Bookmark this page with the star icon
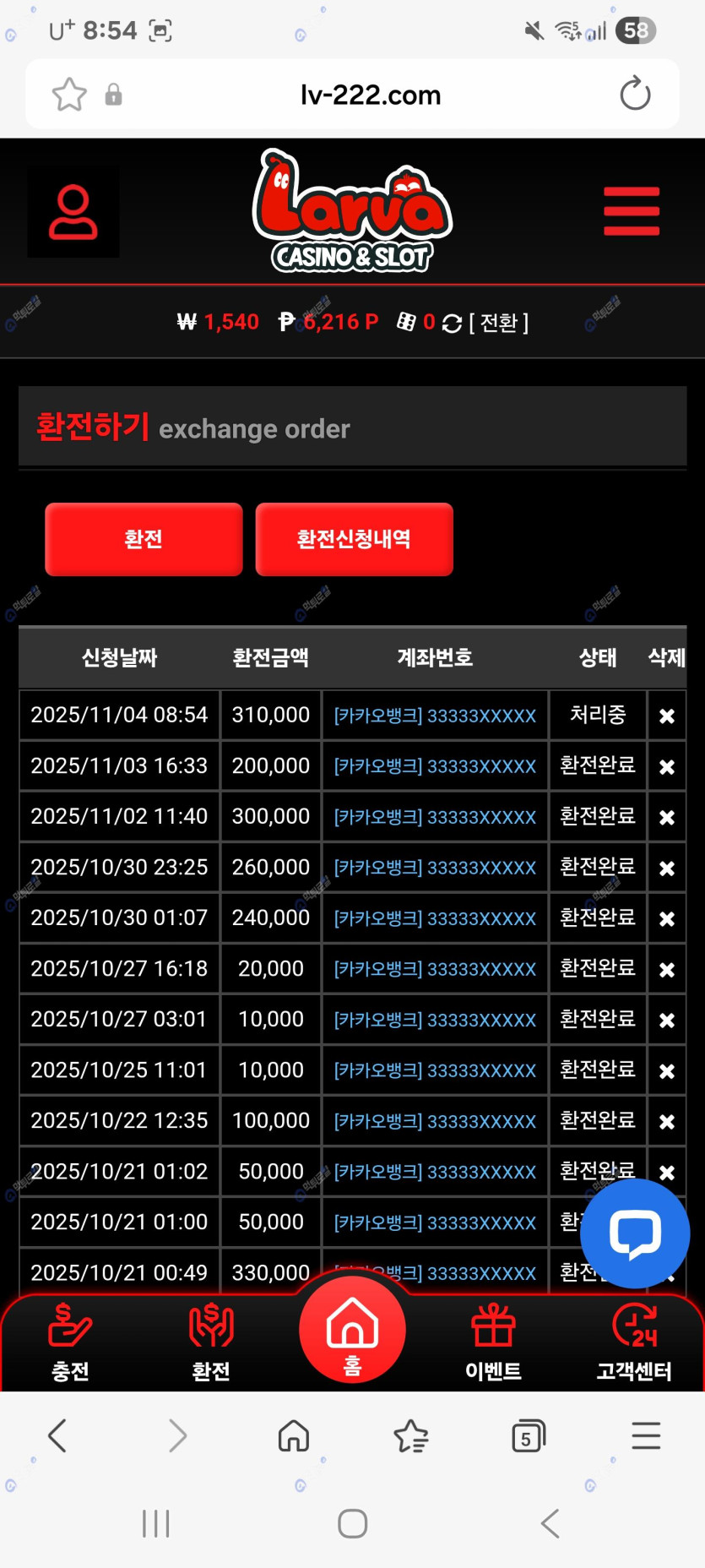Viewport: 705px width, 1568px height. pos(69,95)
